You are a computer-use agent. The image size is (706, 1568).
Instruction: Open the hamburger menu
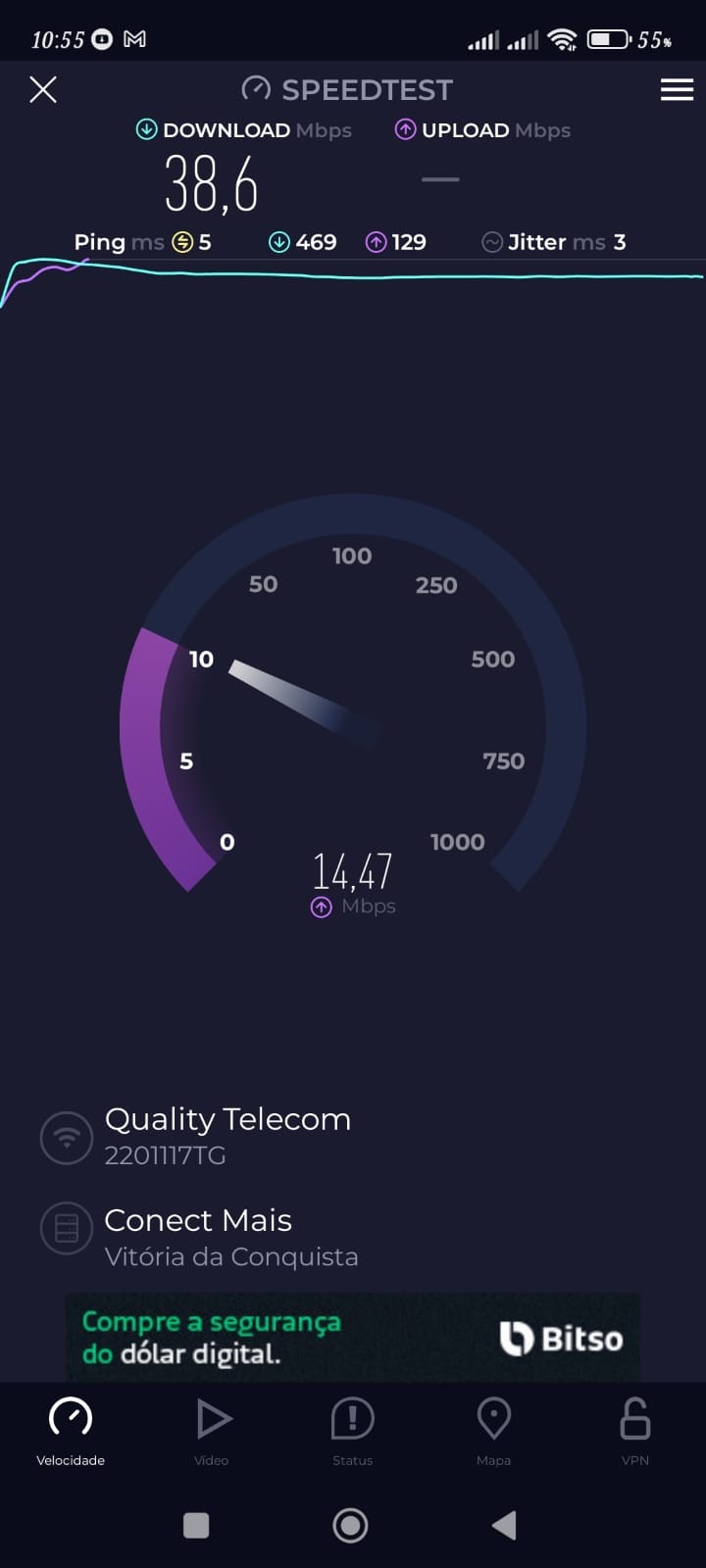677,90
